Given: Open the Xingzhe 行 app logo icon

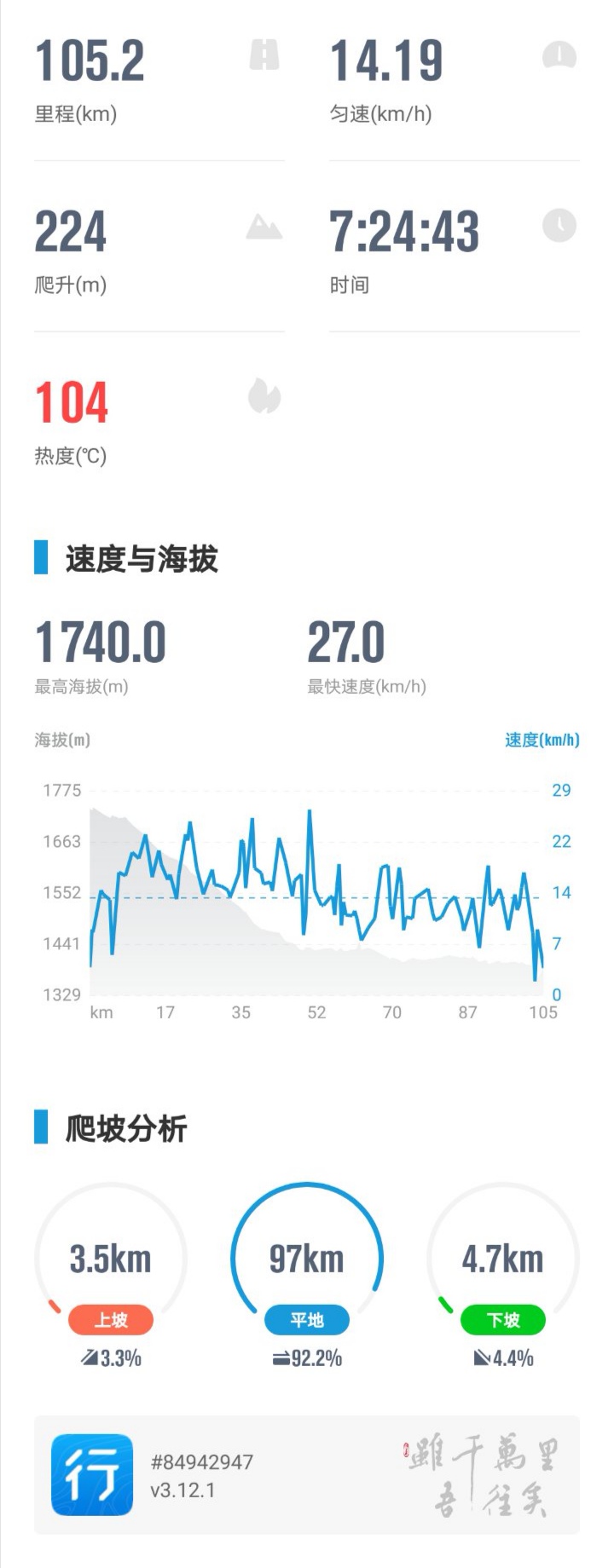Looking at the screenshot, I should coord(91,1476).
